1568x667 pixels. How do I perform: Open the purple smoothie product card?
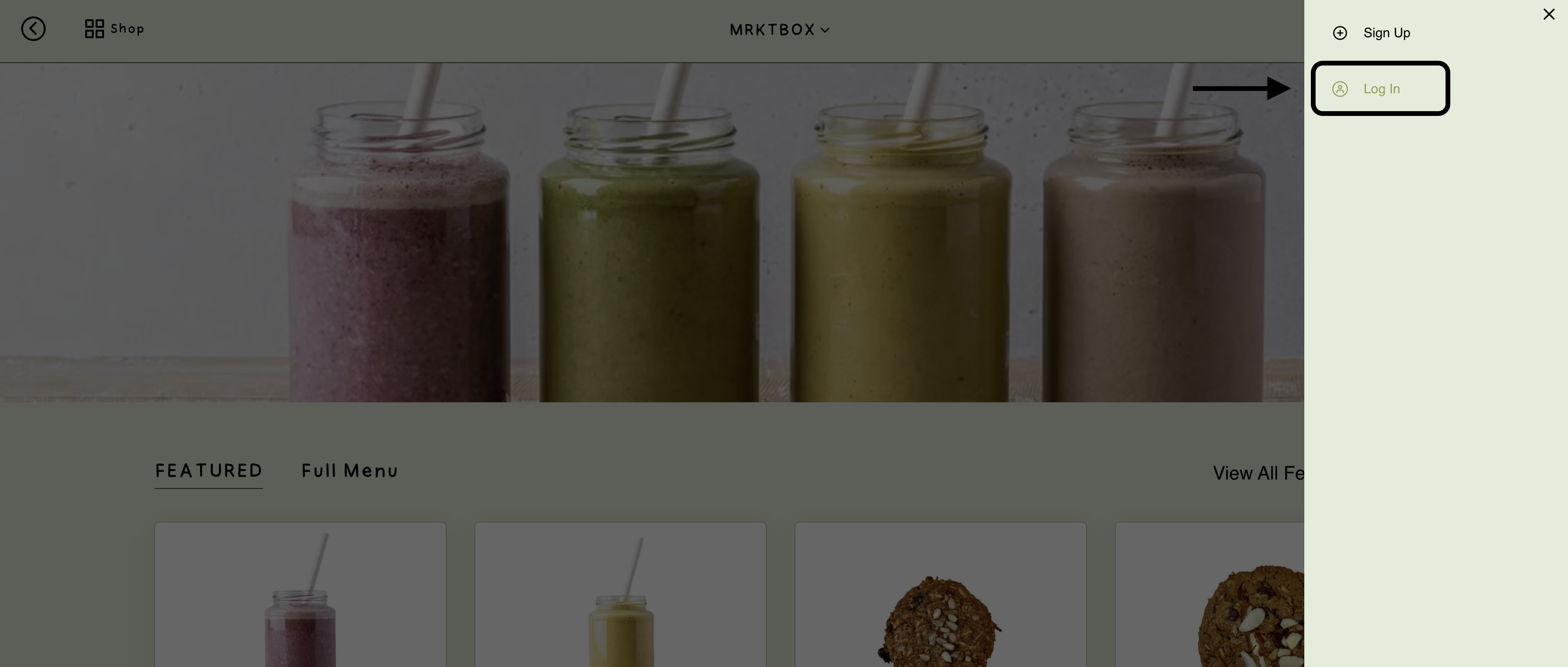click(300, 597)
